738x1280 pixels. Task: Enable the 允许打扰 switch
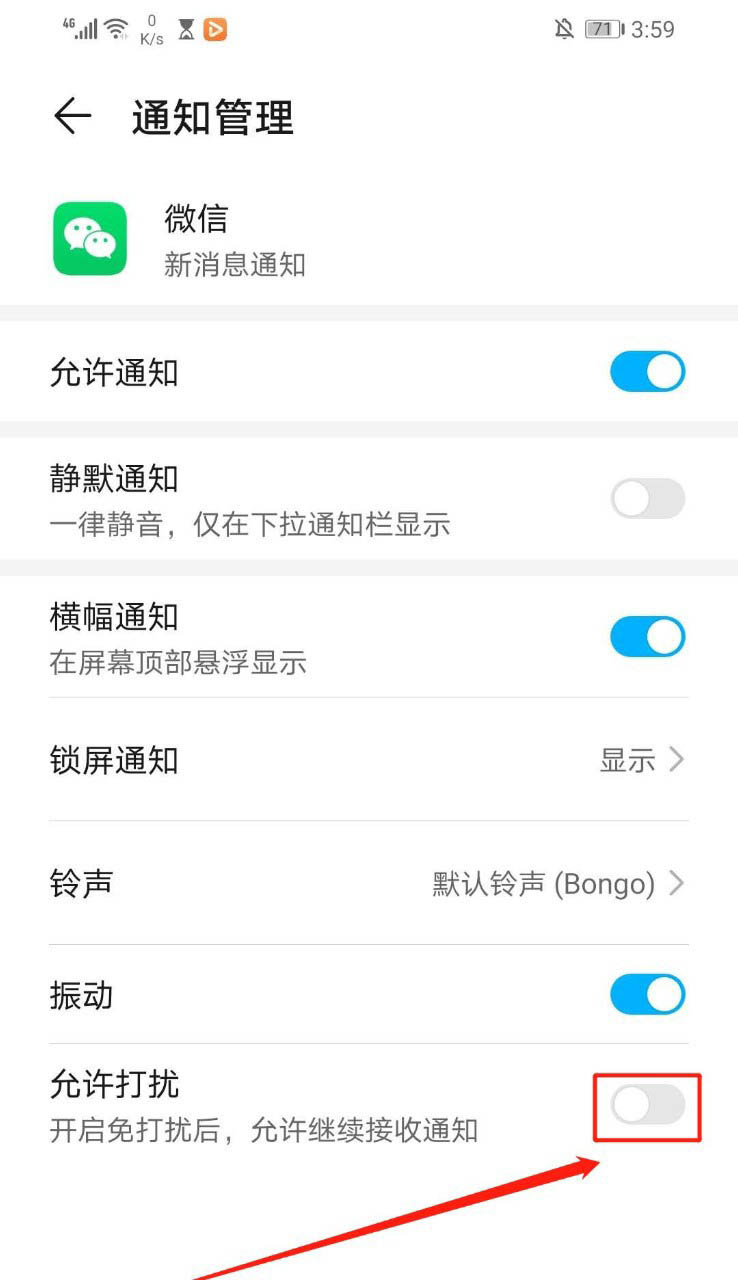(647, 1105)
